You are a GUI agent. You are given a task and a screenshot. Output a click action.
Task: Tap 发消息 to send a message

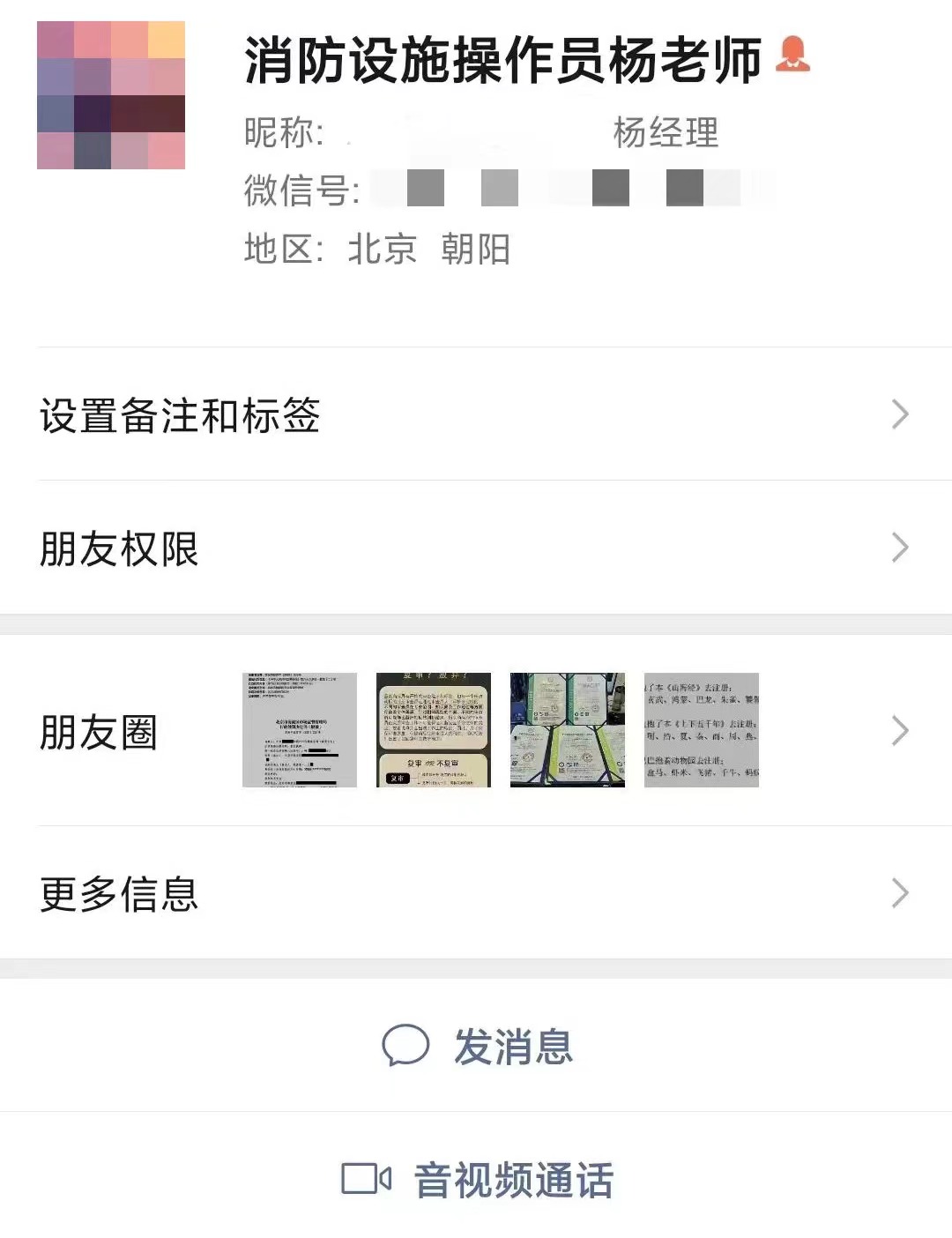[x=477, y=1047]
